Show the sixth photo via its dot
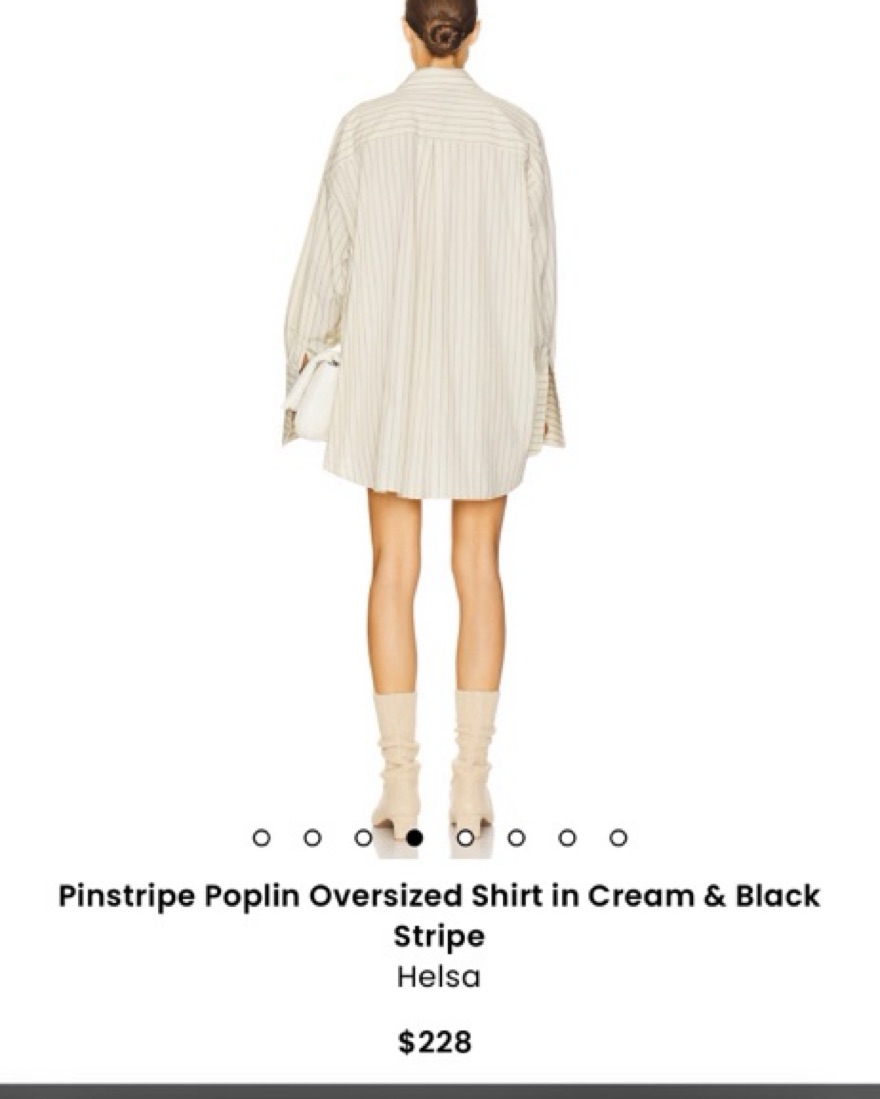 [x=516, y=838]
